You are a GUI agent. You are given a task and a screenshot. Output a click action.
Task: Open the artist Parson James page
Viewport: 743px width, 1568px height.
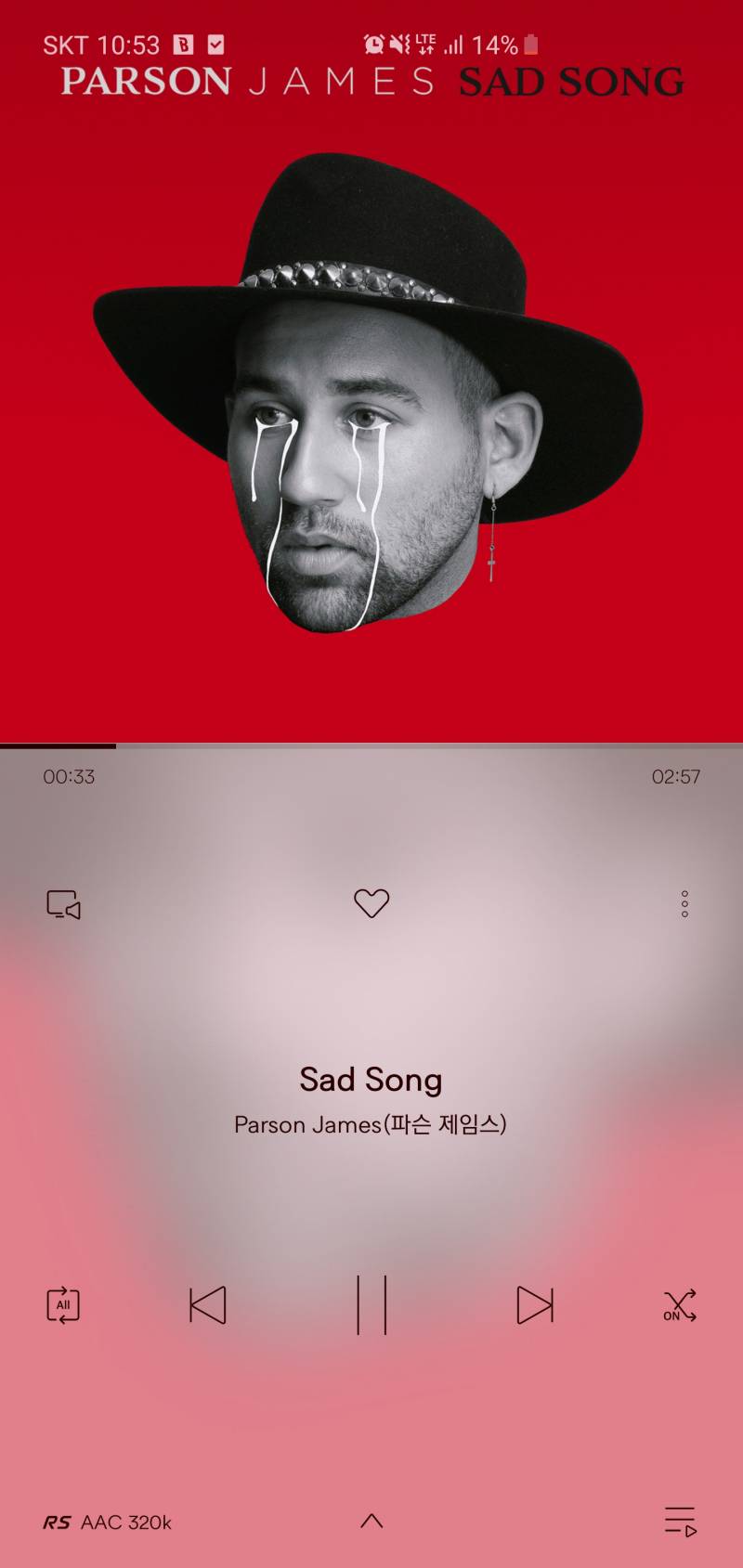pos(370,1125)
